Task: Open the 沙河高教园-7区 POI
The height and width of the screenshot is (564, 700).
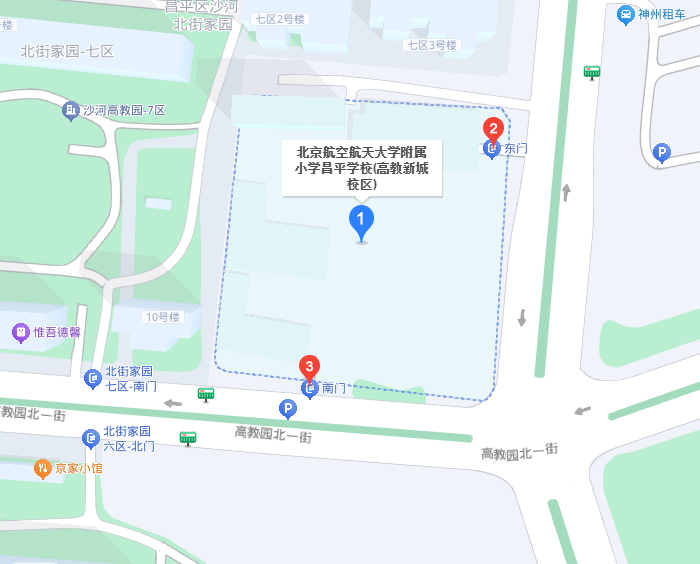Action: (71, 110)
